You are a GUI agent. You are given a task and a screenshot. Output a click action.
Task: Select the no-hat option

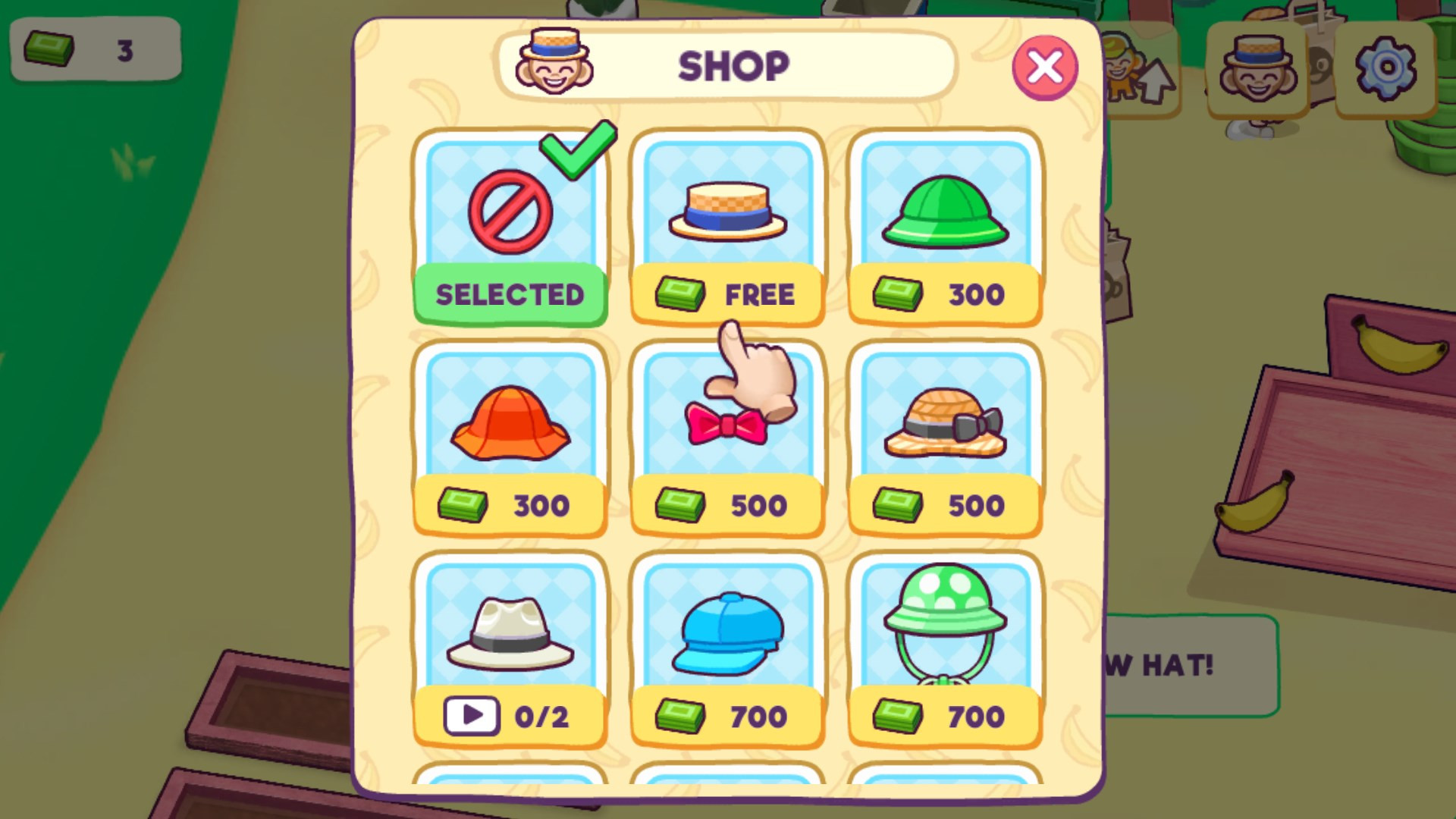point(510,227)
